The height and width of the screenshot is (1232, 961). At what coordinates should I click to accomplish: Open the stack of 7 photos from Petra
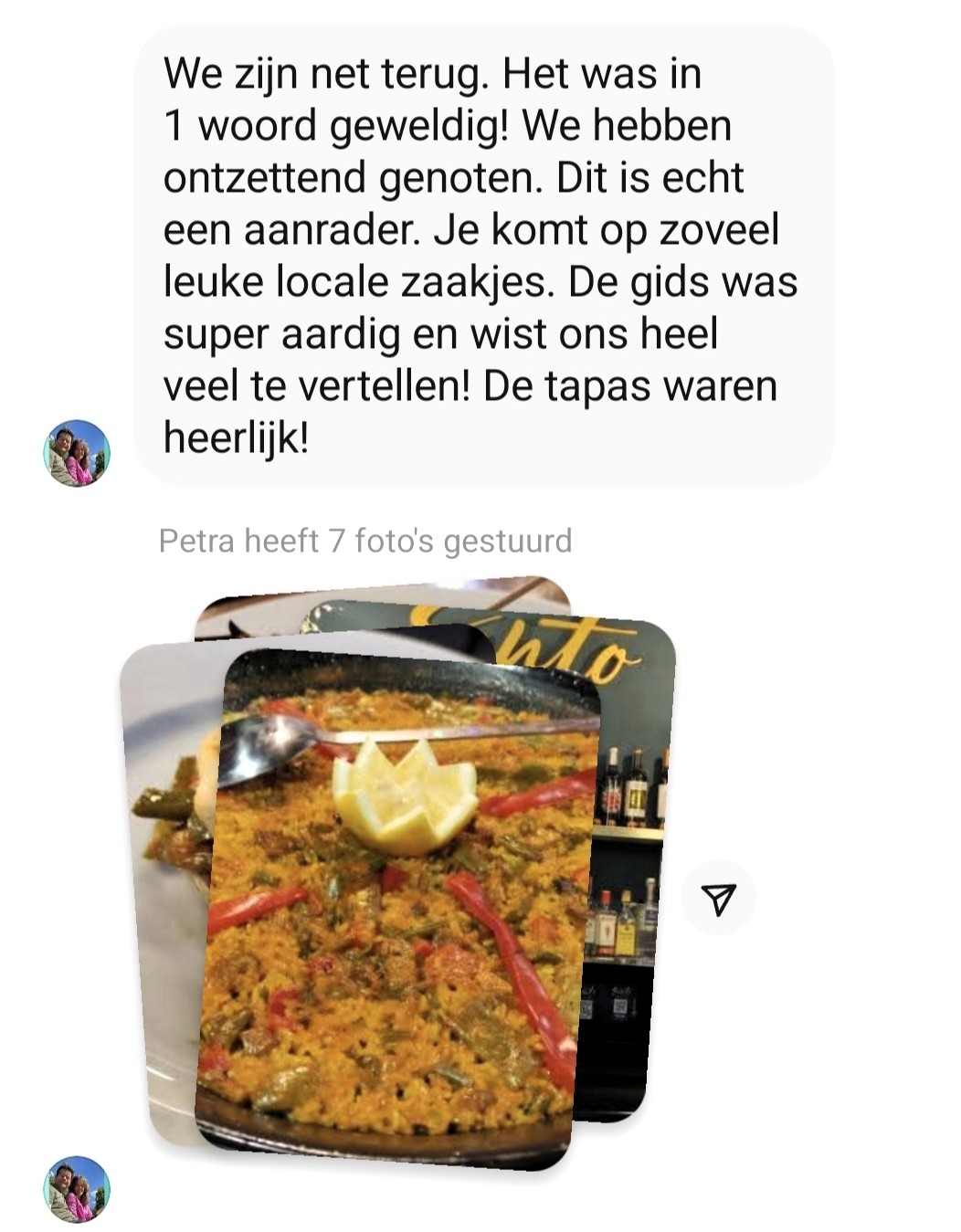click(397, 904)
